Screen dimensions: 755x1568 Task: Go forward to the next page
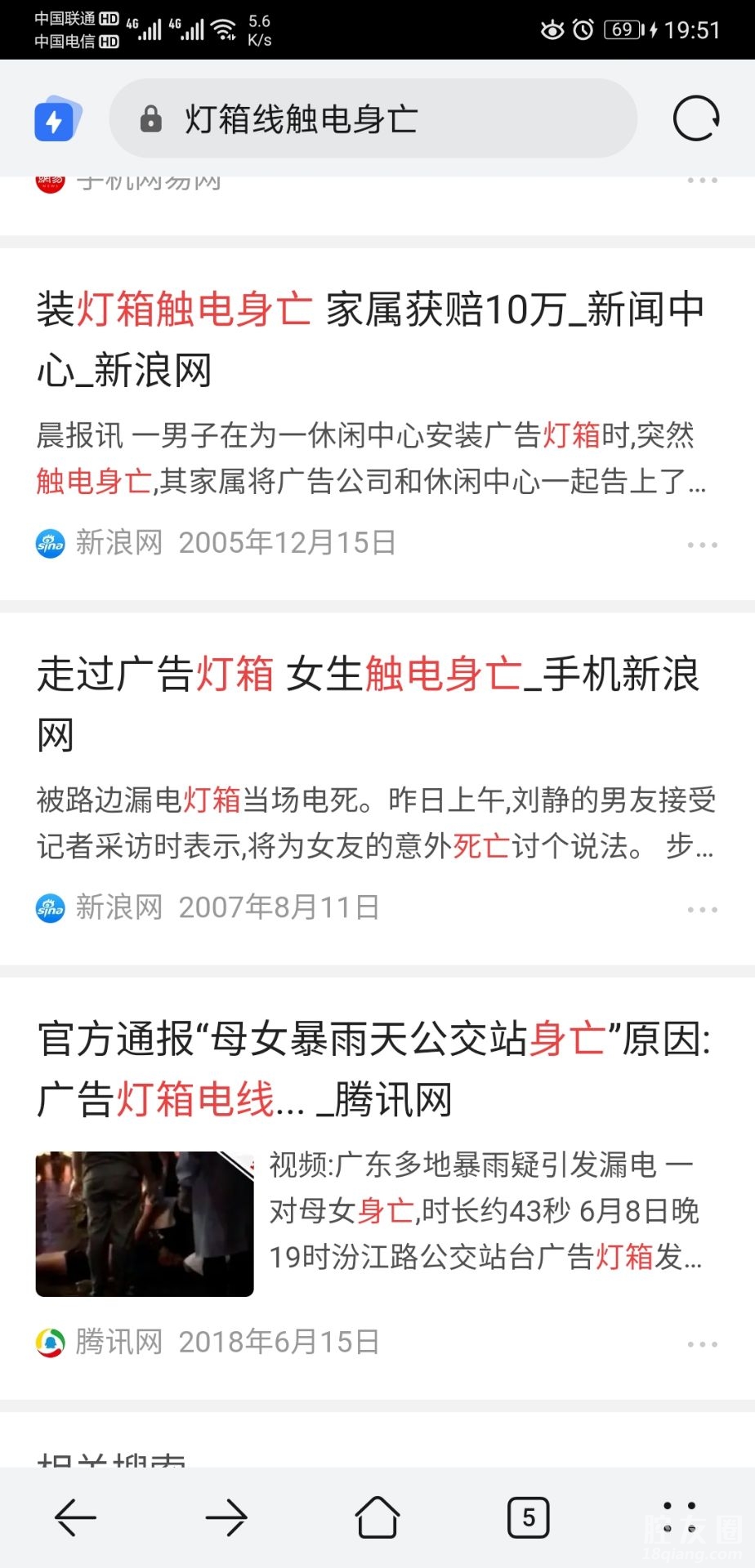coord(226,1518)
